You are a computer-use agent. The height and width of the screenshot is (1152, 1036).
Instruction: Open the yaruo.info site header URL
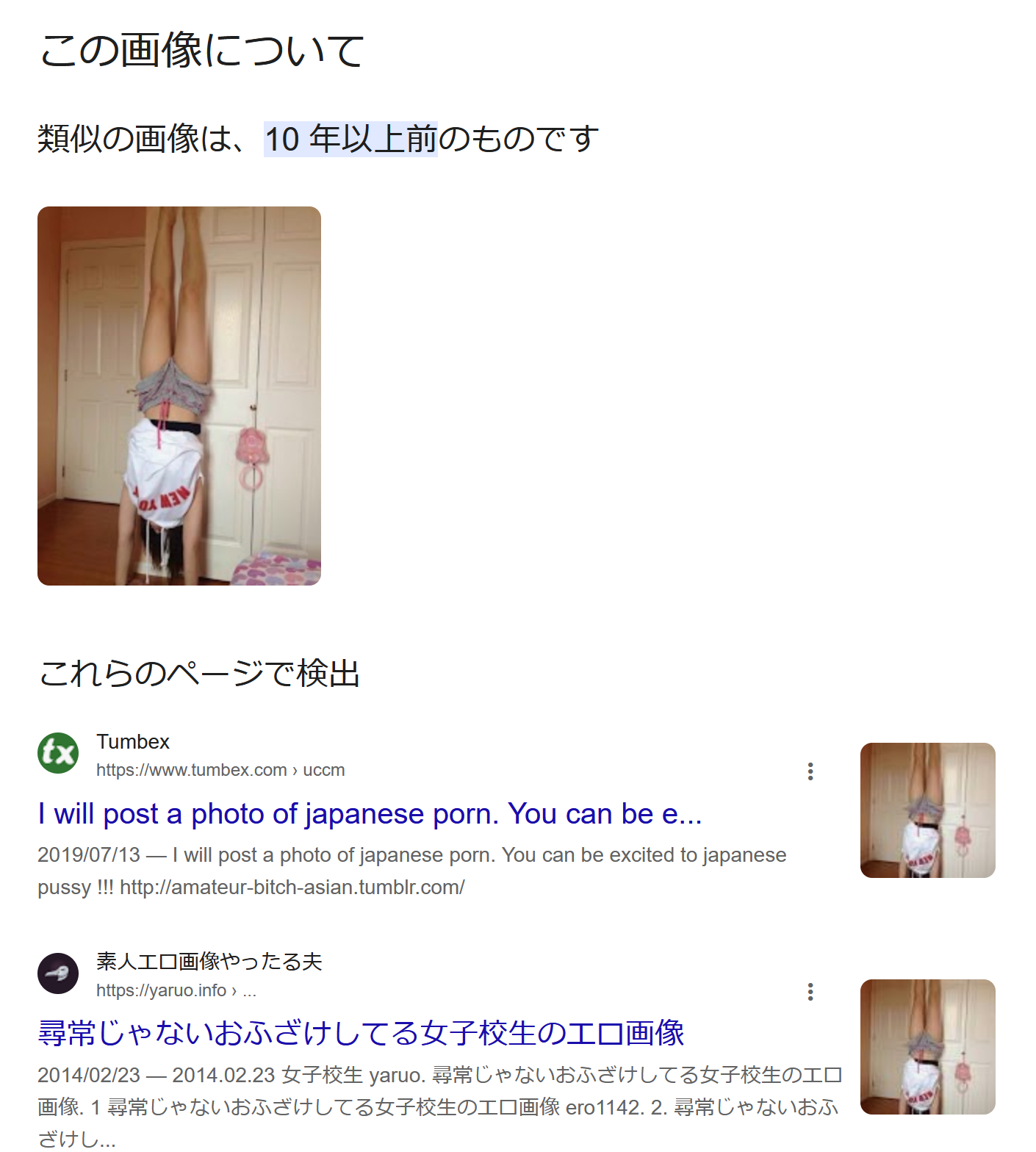click(x=176, y=990)
